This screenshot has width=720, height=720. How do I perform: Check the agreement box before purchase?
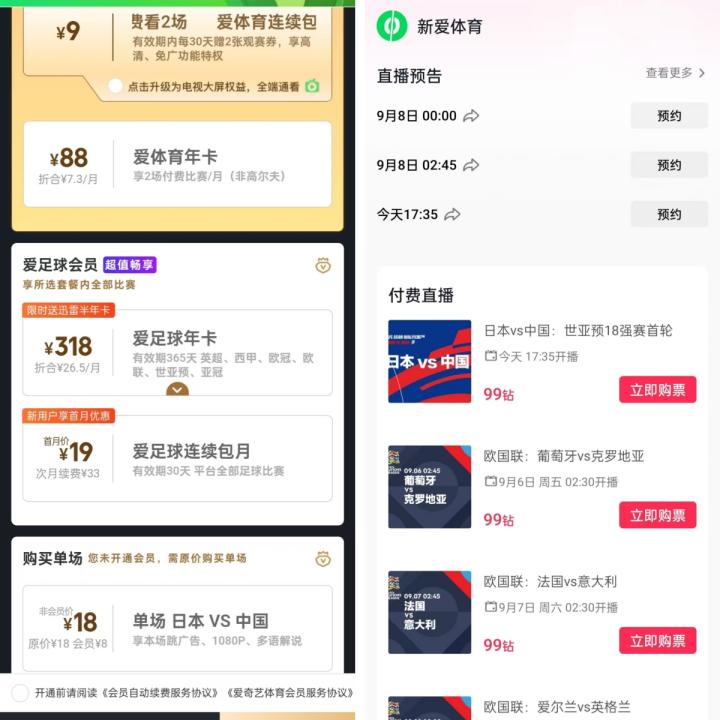[20, 692]
